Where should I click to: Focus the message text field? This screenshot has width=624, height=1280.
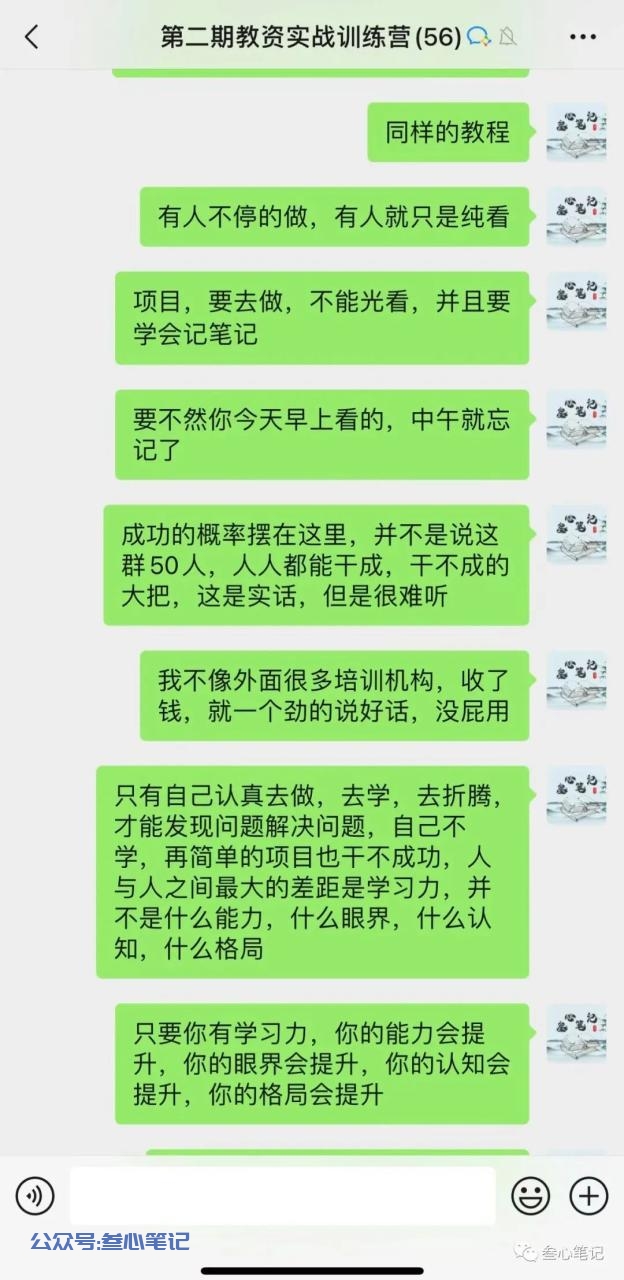pyautogui.click(x=282, y=1195)
